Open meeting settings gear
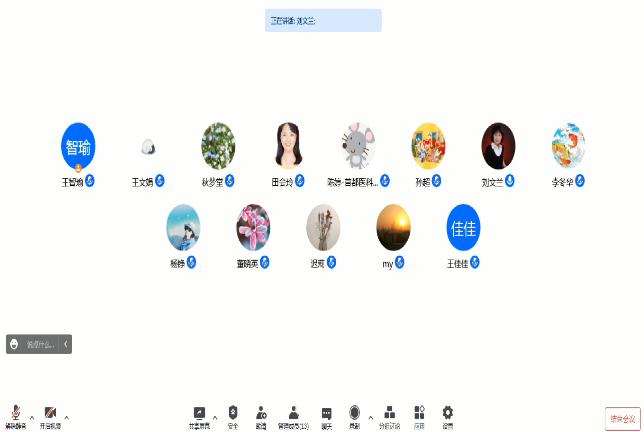This screenshot has height=432, width=644. pos(448,414)
